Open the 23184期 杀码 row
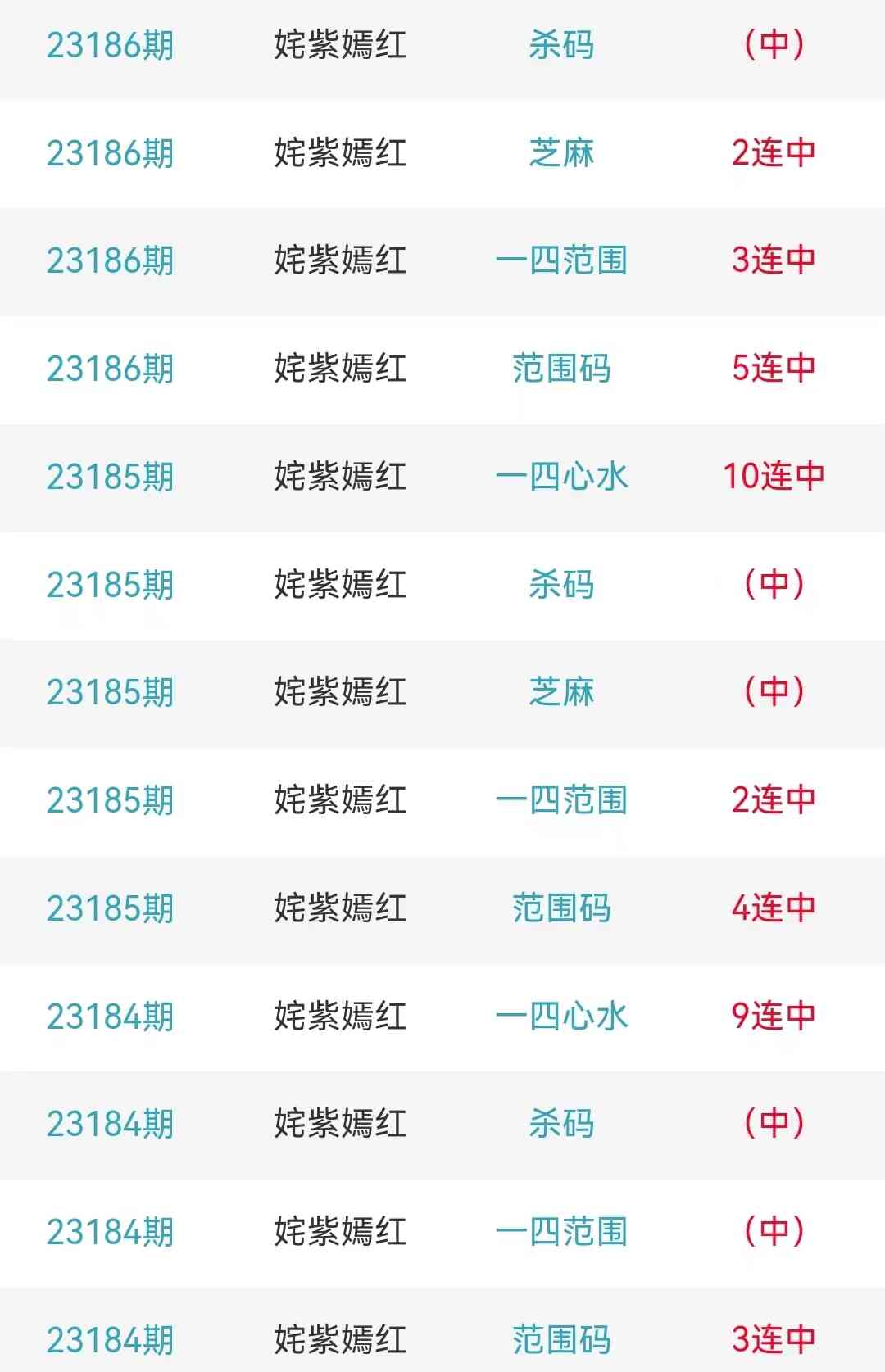Viewport: 885px width, 1372px height. point(561,1124)
